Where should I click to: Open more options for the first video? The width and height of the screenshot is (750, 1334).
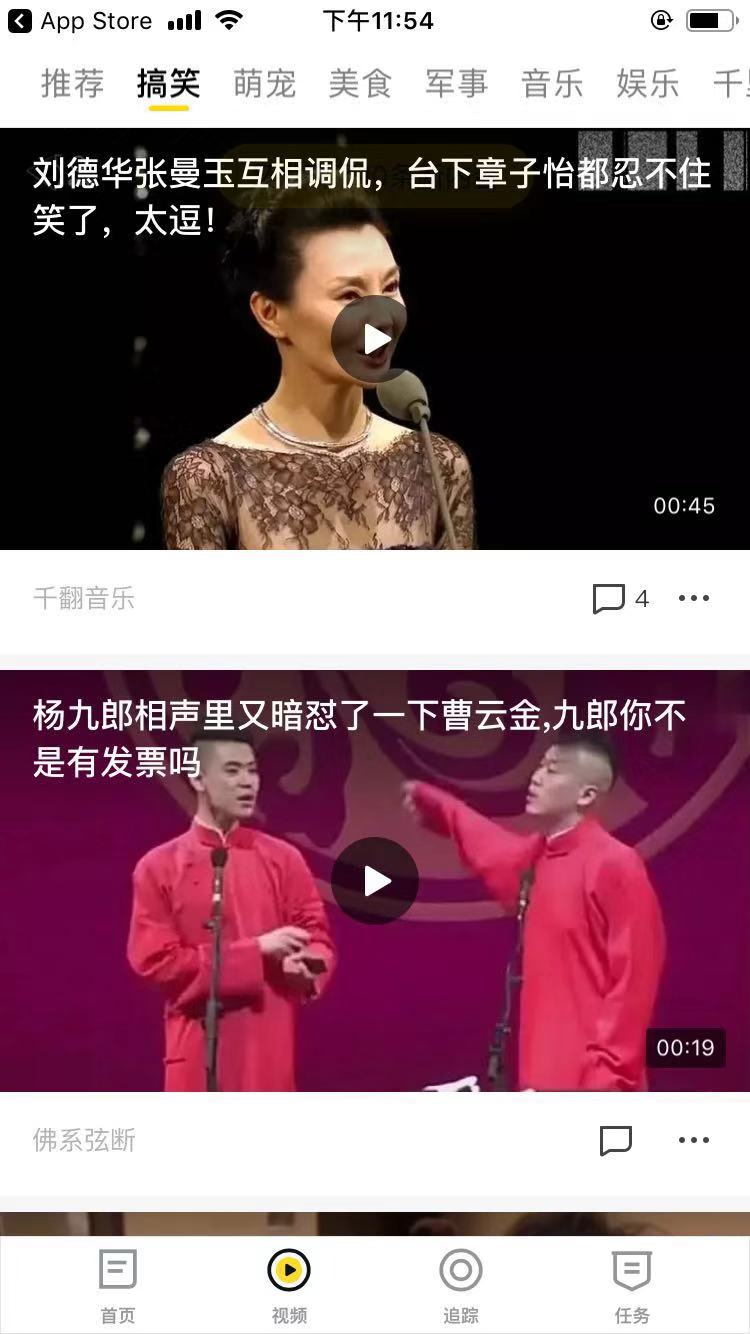[694, 597]
